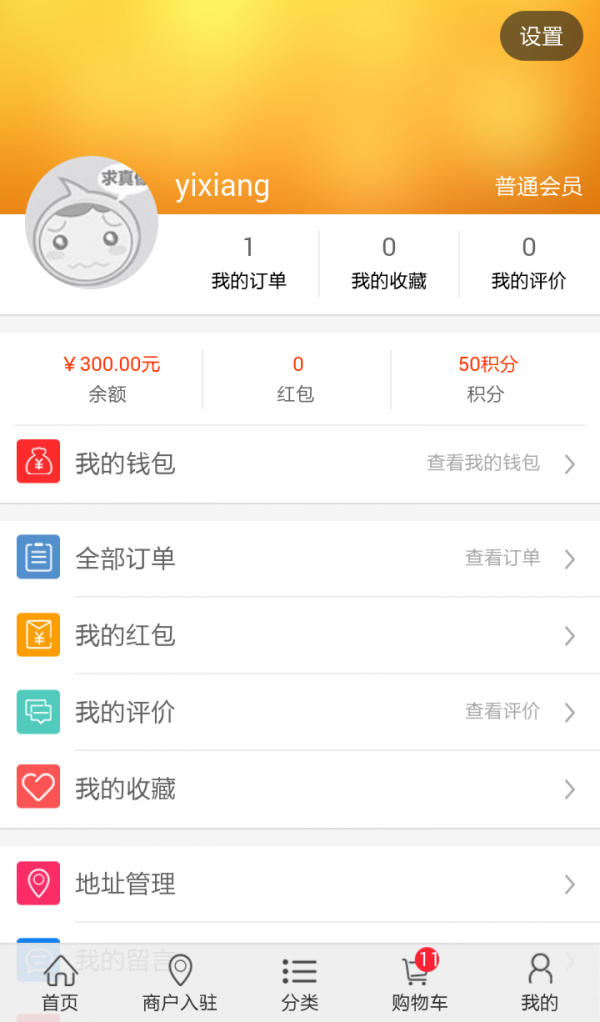The image size is (600, 1022).
Task: Open 地址管理 address management
Action: [x=300, y=884]
